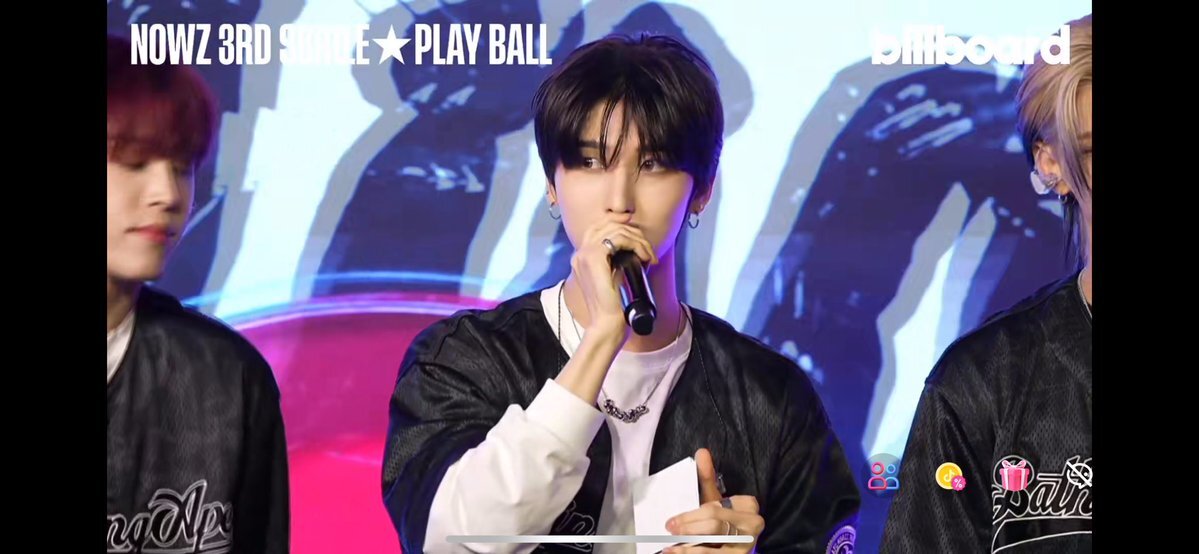
Task: Tap the crossed-out comments icon
Action: [x=1078, y=473]
